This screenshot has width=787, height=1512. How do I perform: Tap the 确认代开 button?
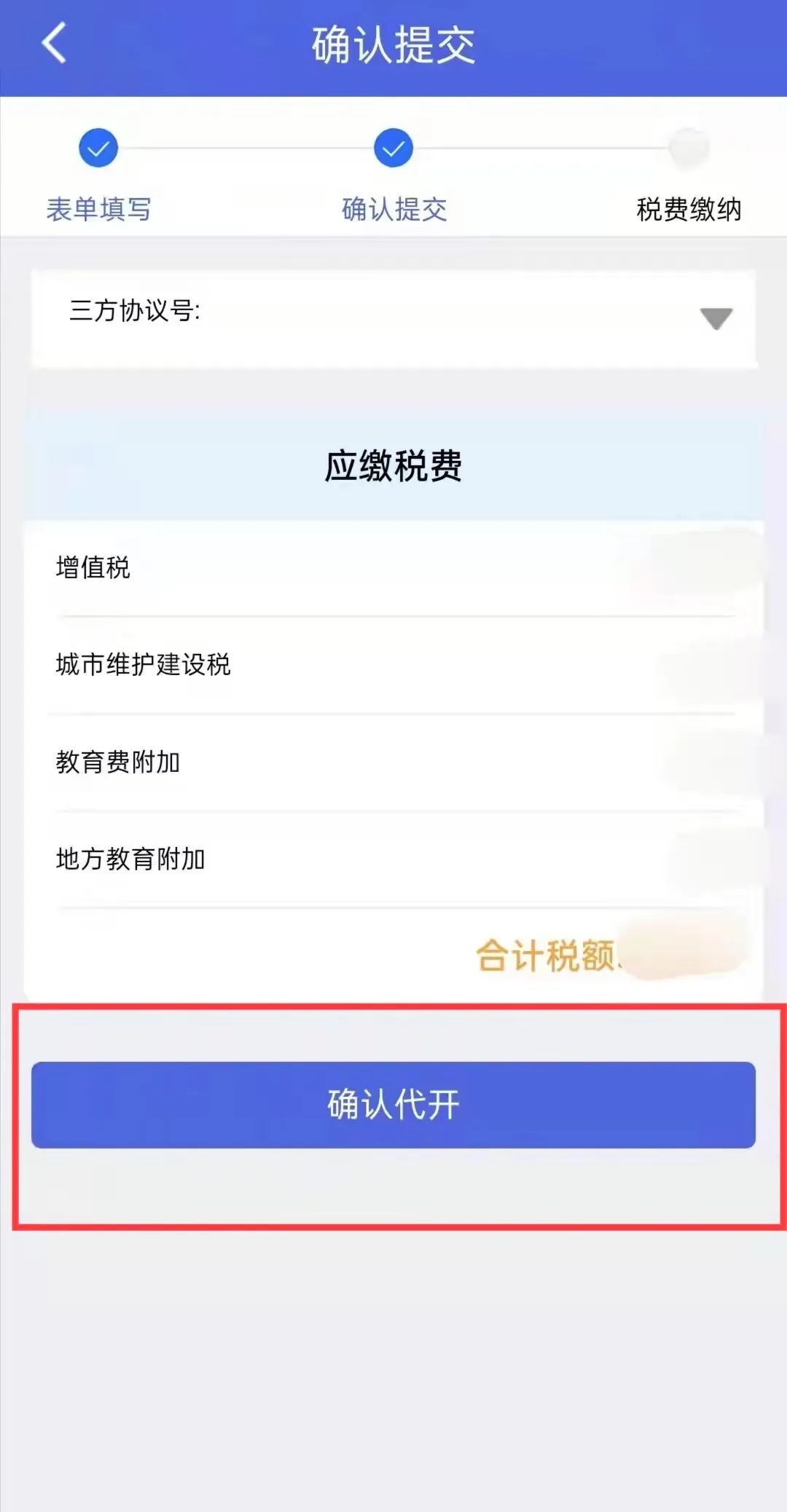393,1105
